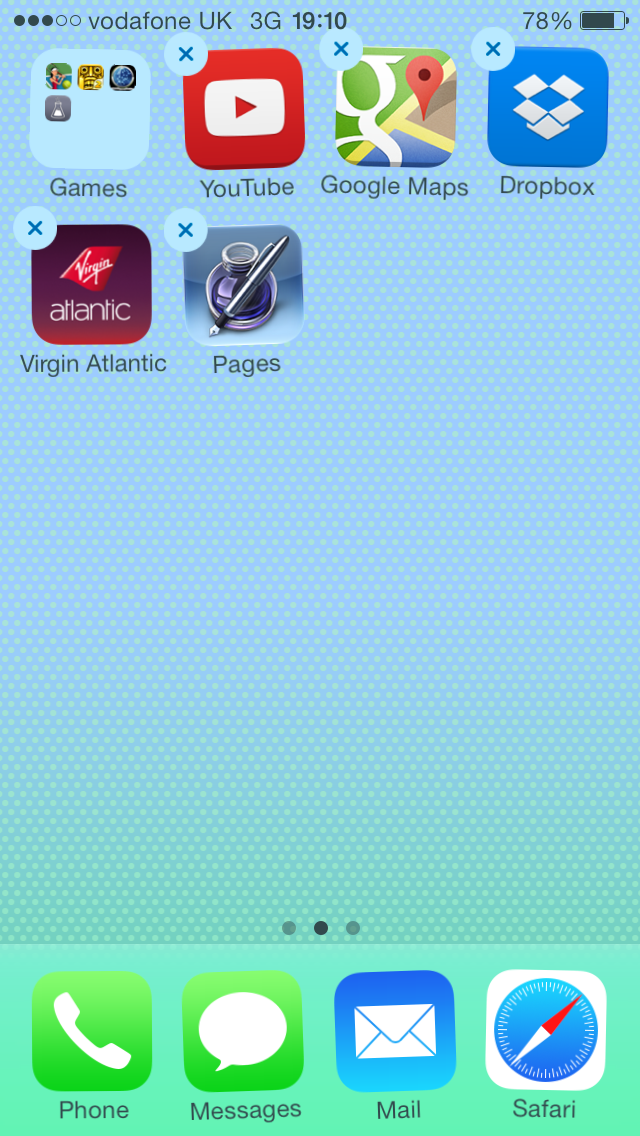Tap the home screen page indicator dots
The height and width of the screenshot is (1136, 640).
pos(320,928)
